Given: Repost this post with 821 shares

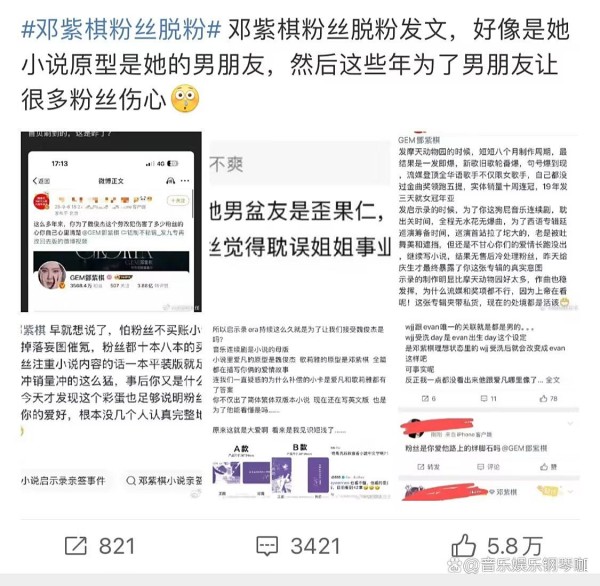Looking at the screenshot, I should (x=99, y=547).
